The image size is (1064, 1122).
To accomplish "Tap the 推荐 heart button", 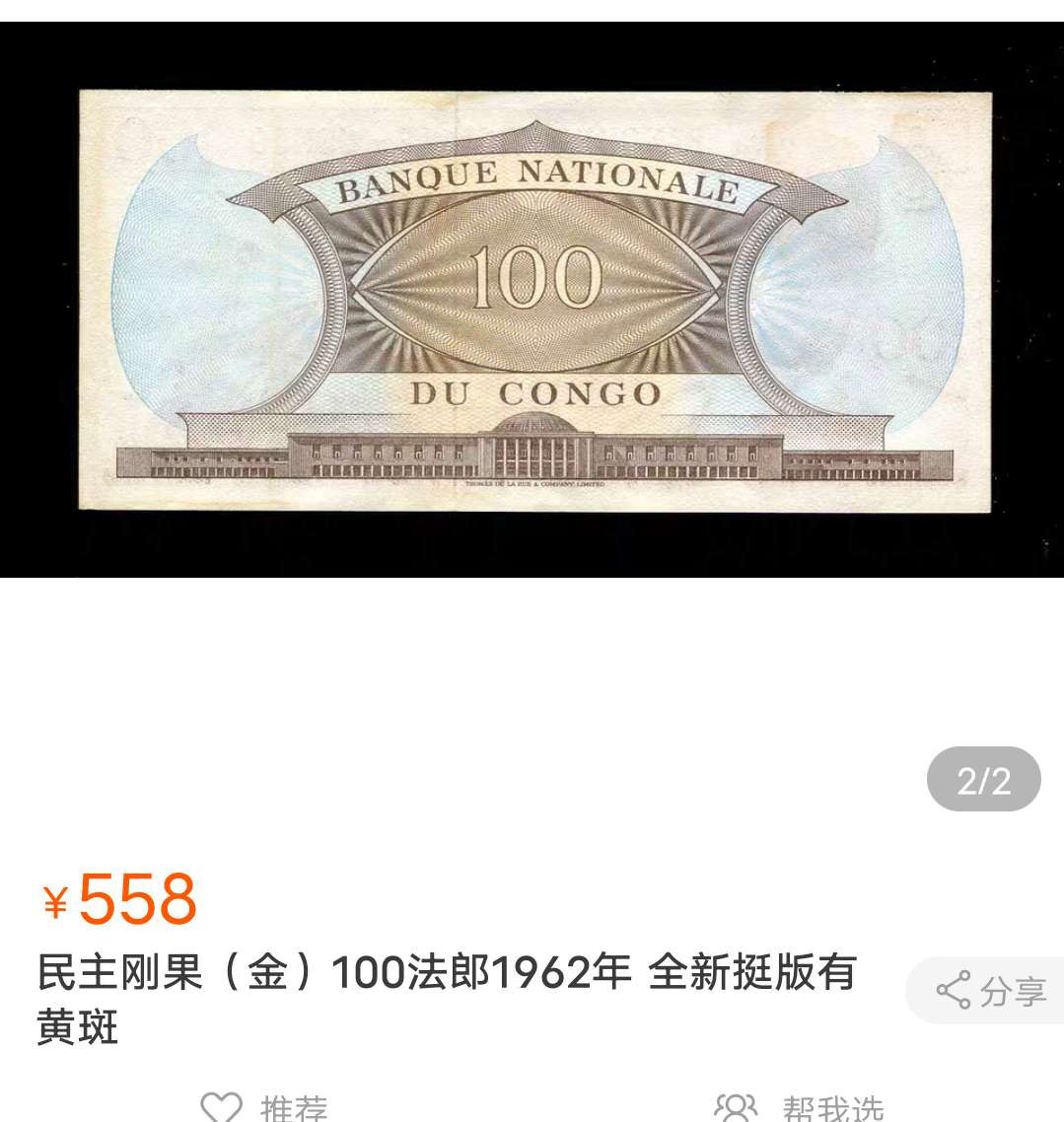I will tap(262, 1106).
